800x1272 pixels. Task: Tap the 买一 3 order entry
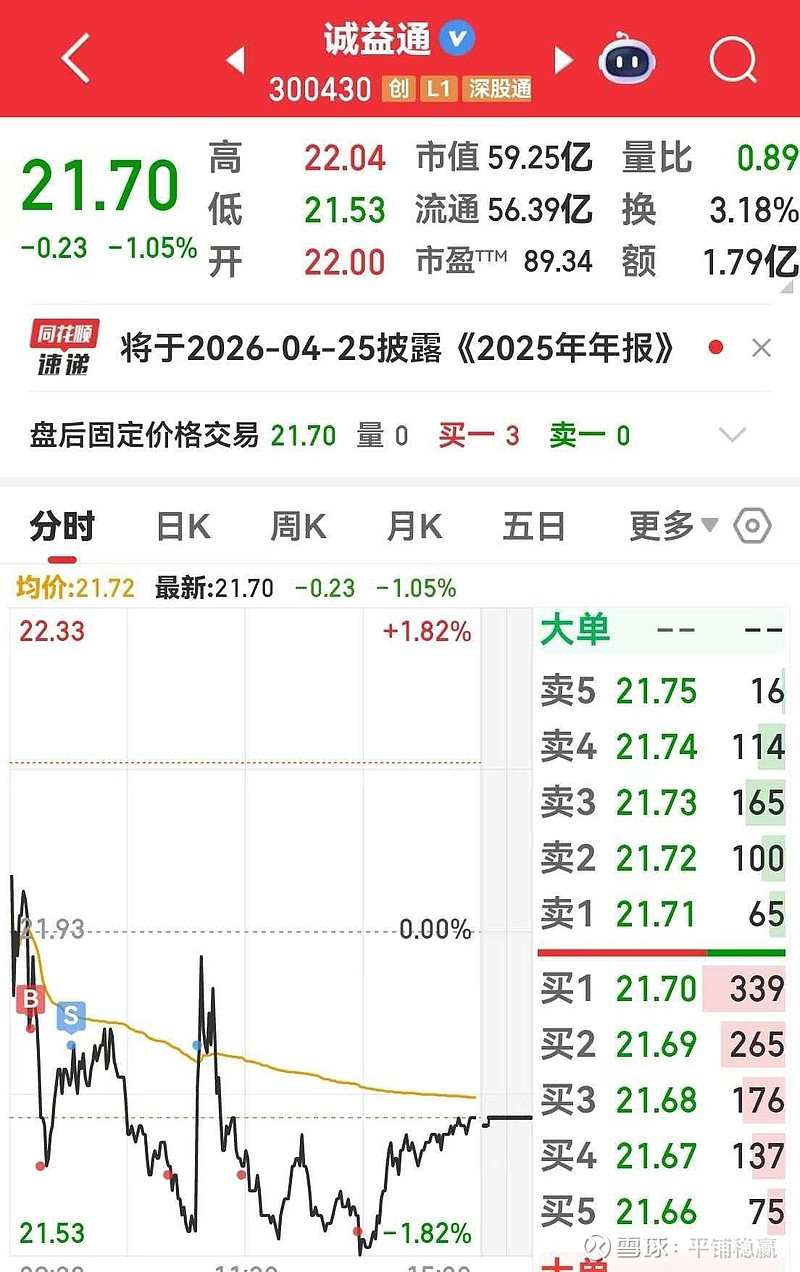tap(478, 436)
